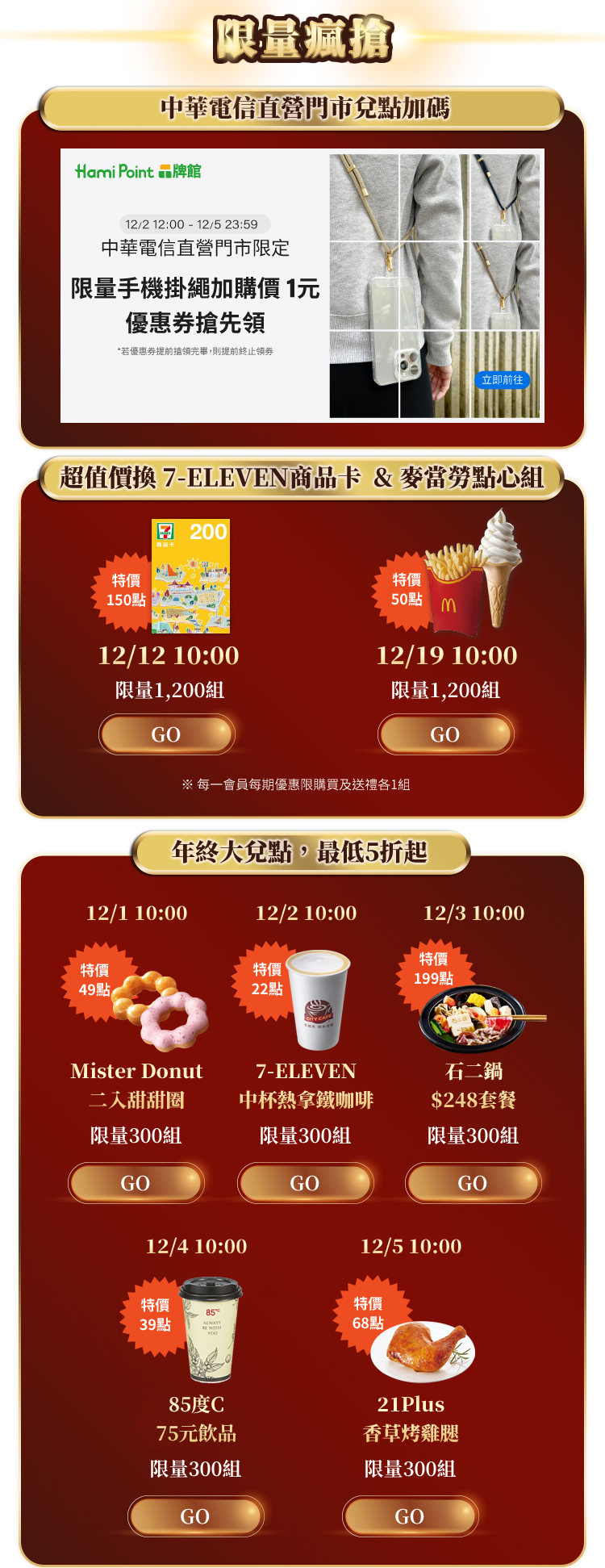Viewport: 605px width, 1568px height.
Task: Tap GO under 7-ELEVEN 中杯熱拿鐵咖啡
Action: pyautogui.click(x=305, y=1183)
